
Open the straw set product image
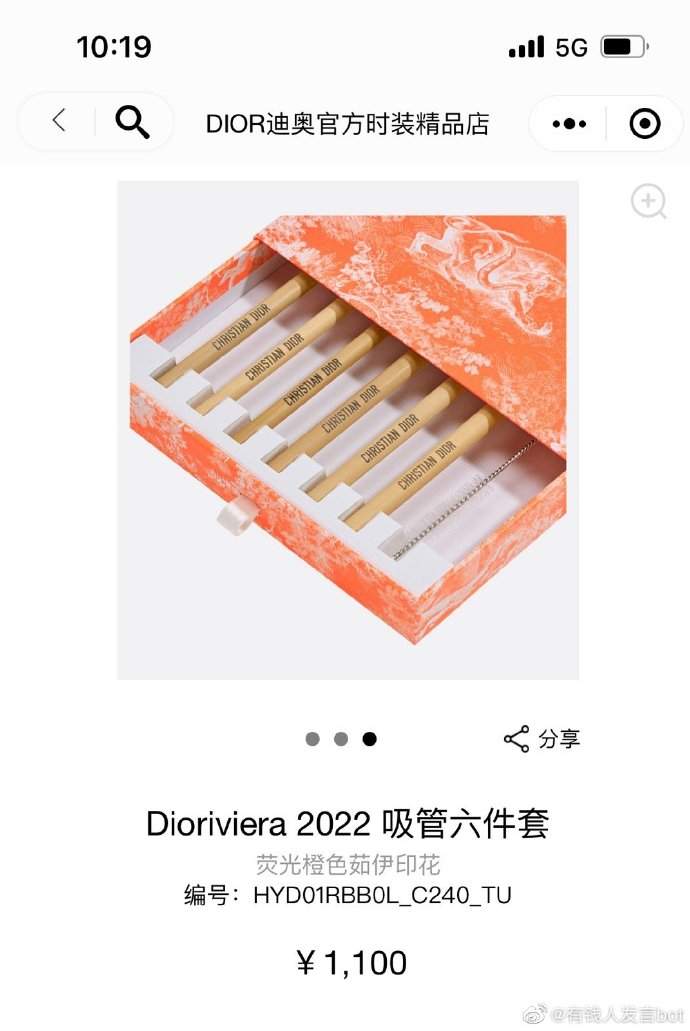pyautogui.click(x=348, y=430)
